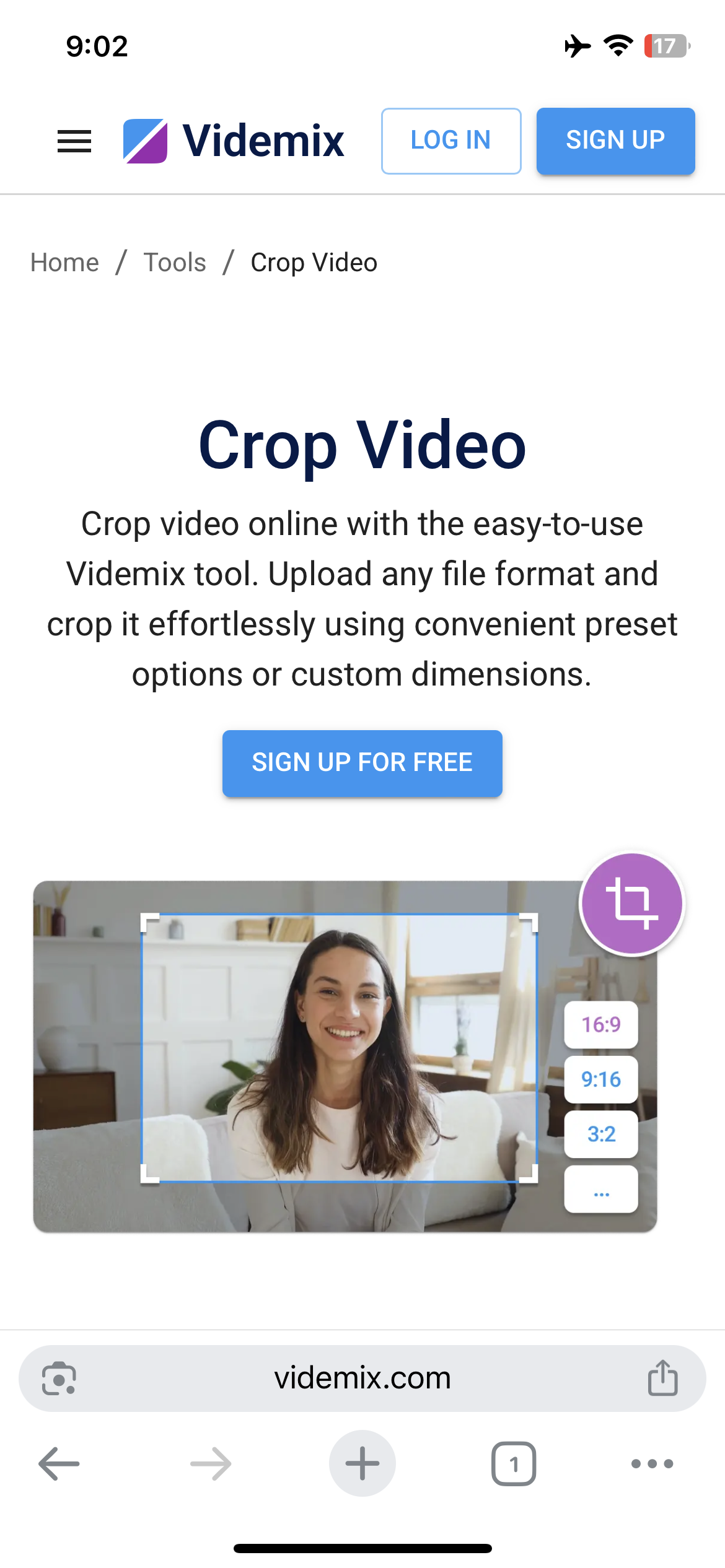Image resolution: width=725 pixels, height=1568 pixels.
Task: Go back to the previous page
Action: tap(59, 1464)
